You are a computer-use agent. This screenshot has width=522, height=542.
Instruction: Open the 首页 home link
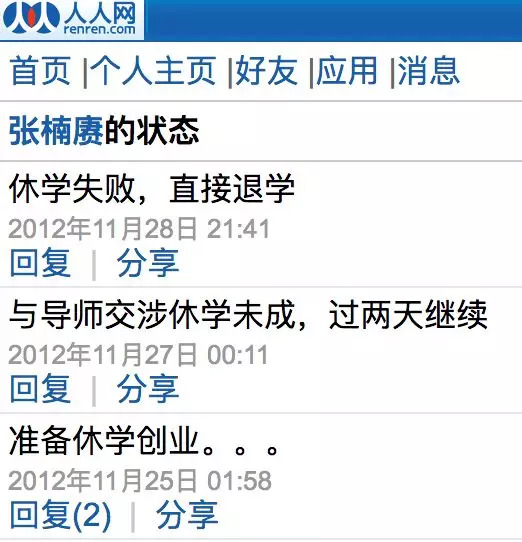click(x=40, y=71)
